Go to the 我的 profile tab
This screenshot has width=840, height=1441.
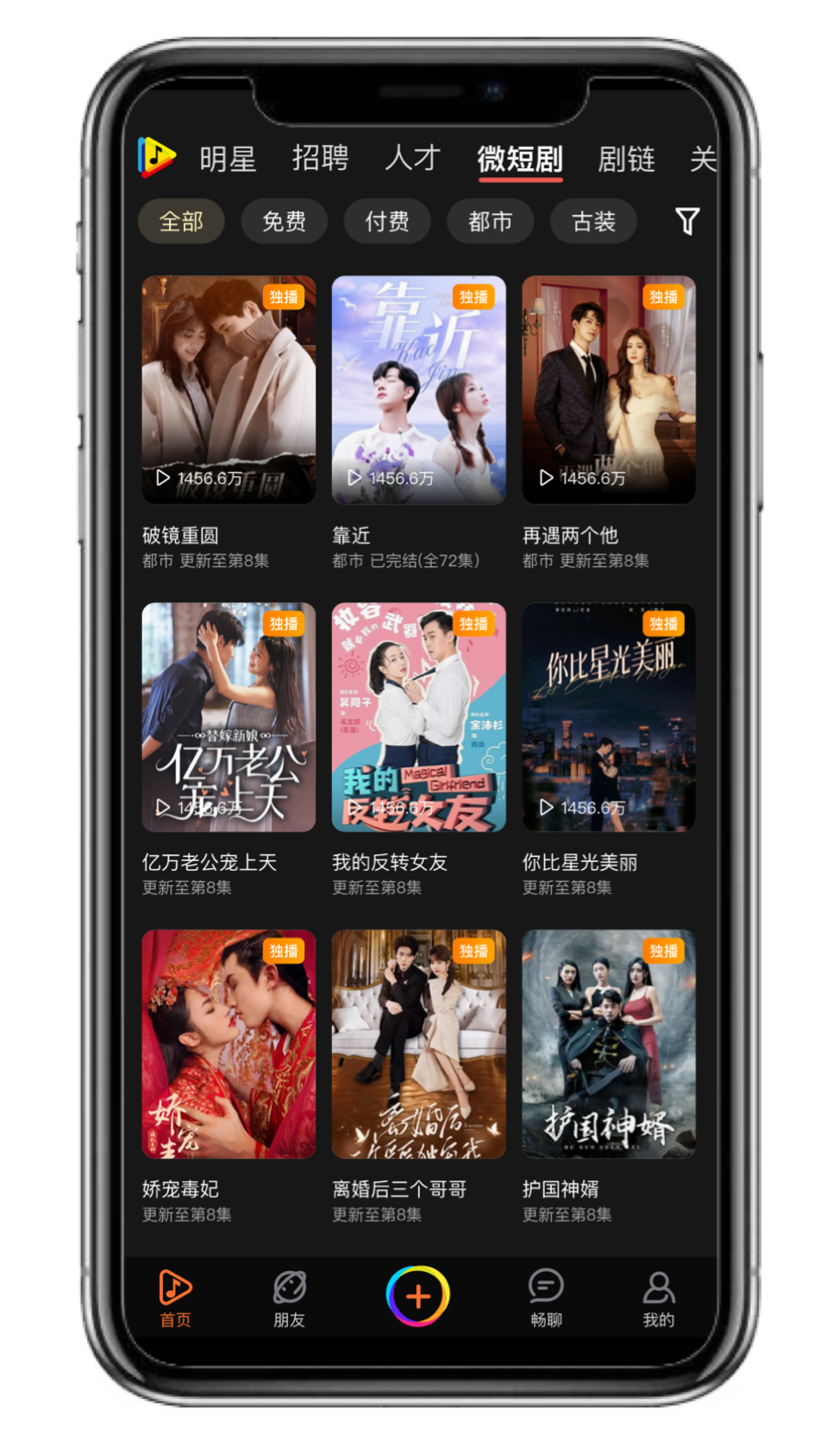tap(658, 1298)
